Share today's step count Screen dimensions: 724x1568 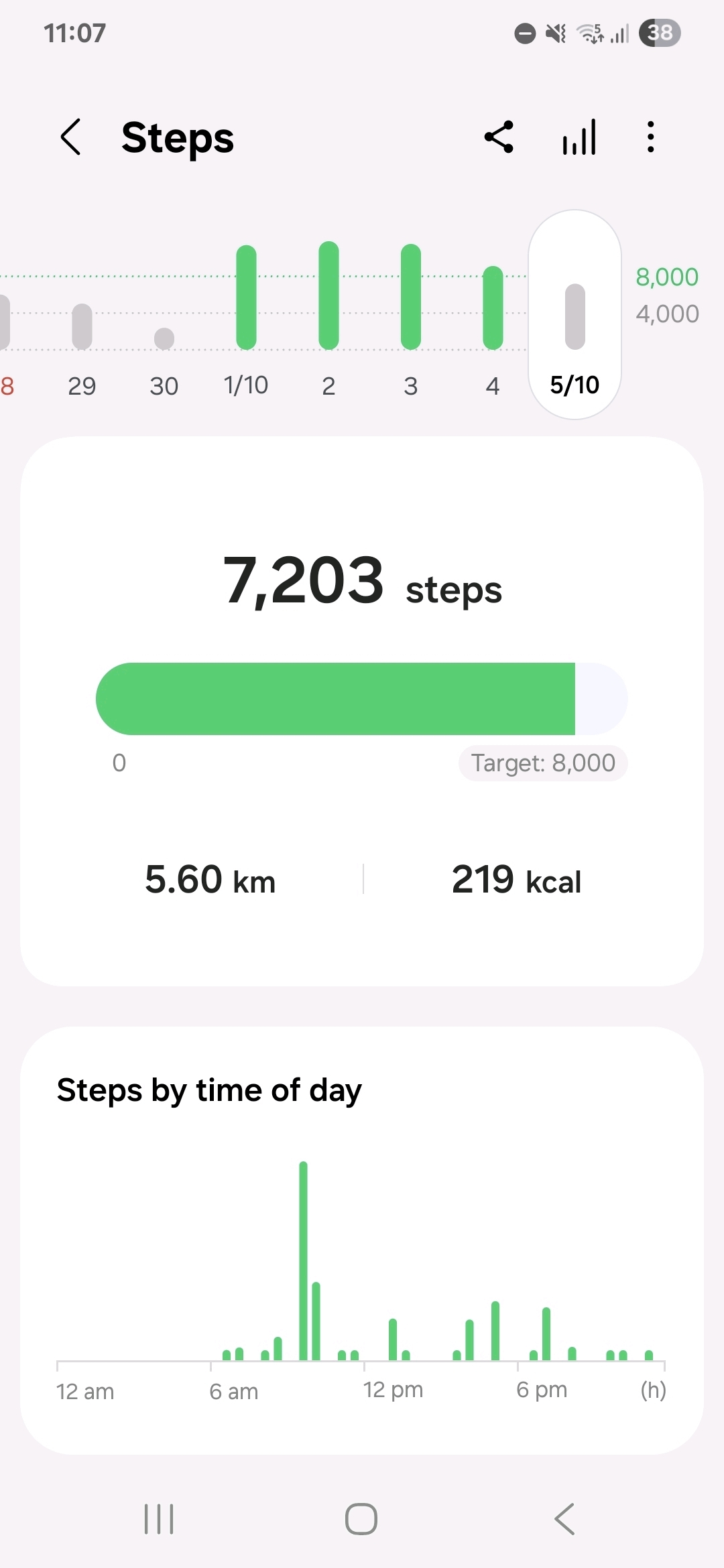499,137
